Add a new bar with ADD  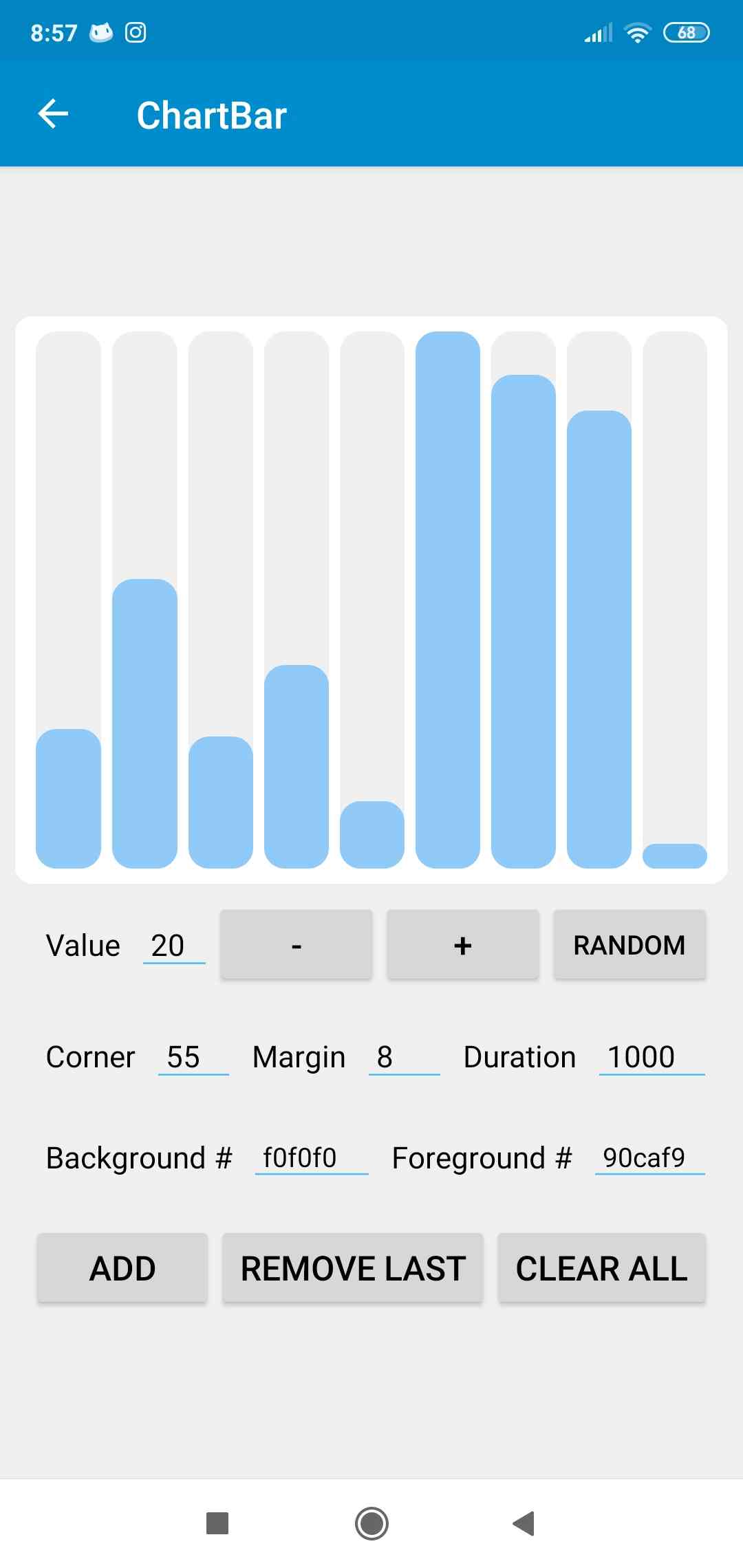[122, 1267]
